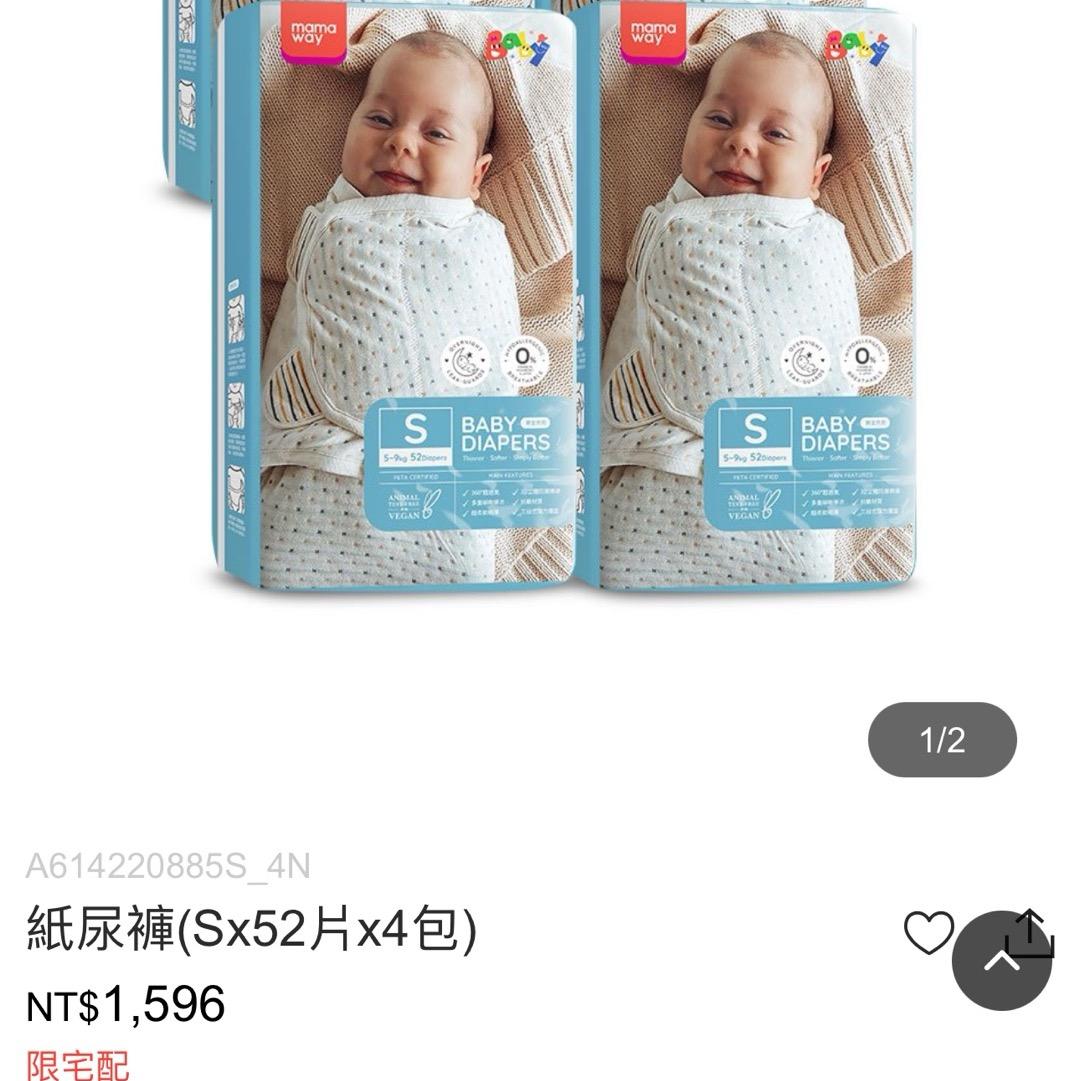Open the diaper product image
Image resolution: width=1080 pixels, height=1081 pixels.
click(540, 300)
